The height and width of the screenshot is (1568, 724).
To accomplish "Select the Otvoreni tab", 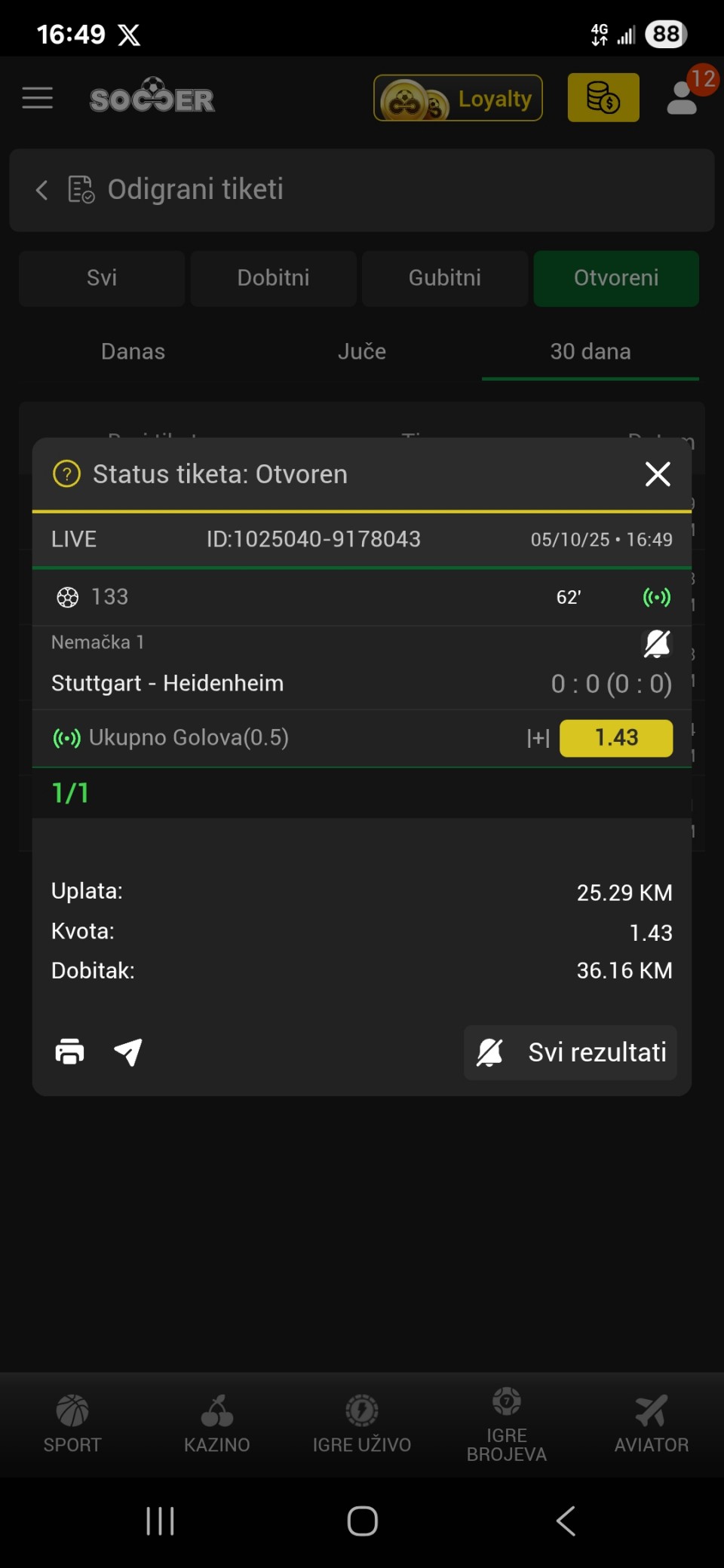I will [x=616, y=278].
